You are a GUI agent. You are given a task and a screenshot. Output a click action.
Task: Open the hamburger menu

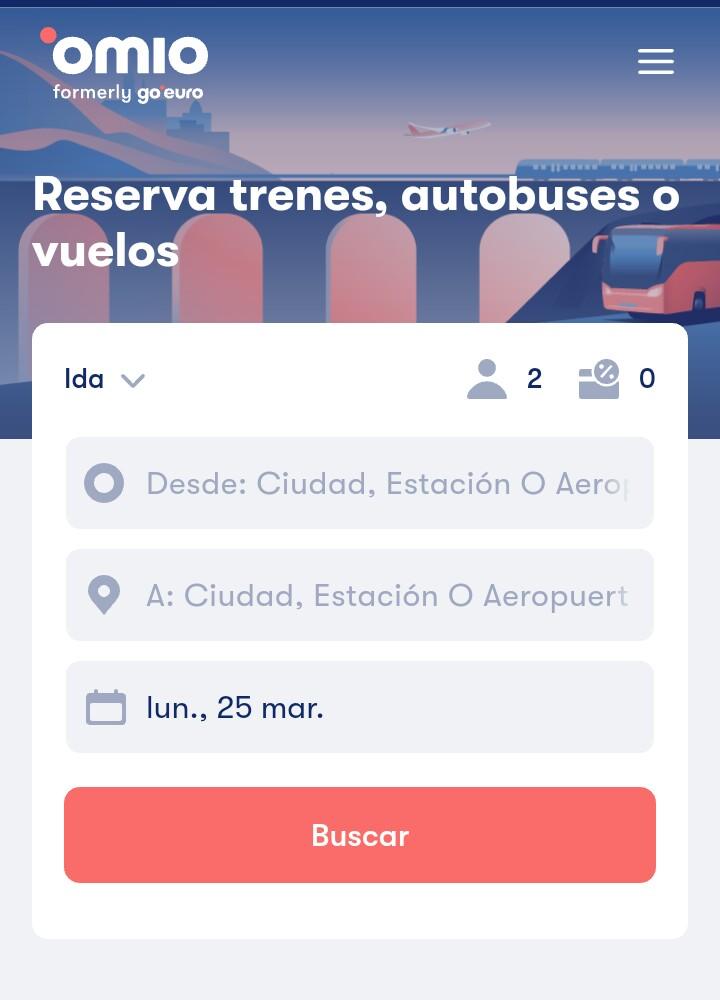(x=656, y=62)
